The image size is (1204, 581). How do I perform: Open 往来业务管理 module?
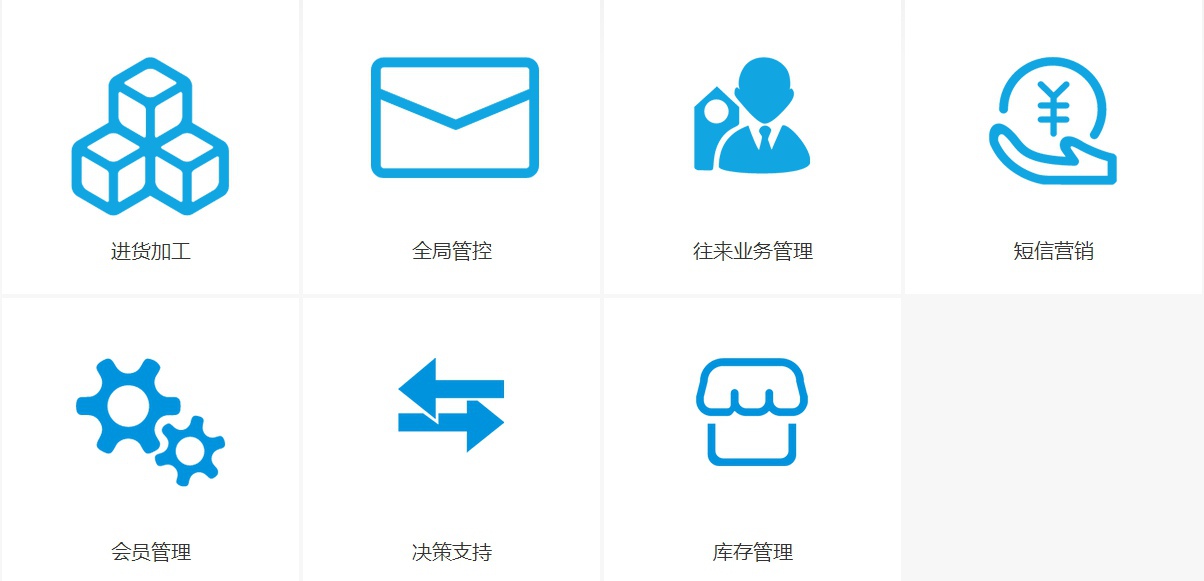pos(752,150)
